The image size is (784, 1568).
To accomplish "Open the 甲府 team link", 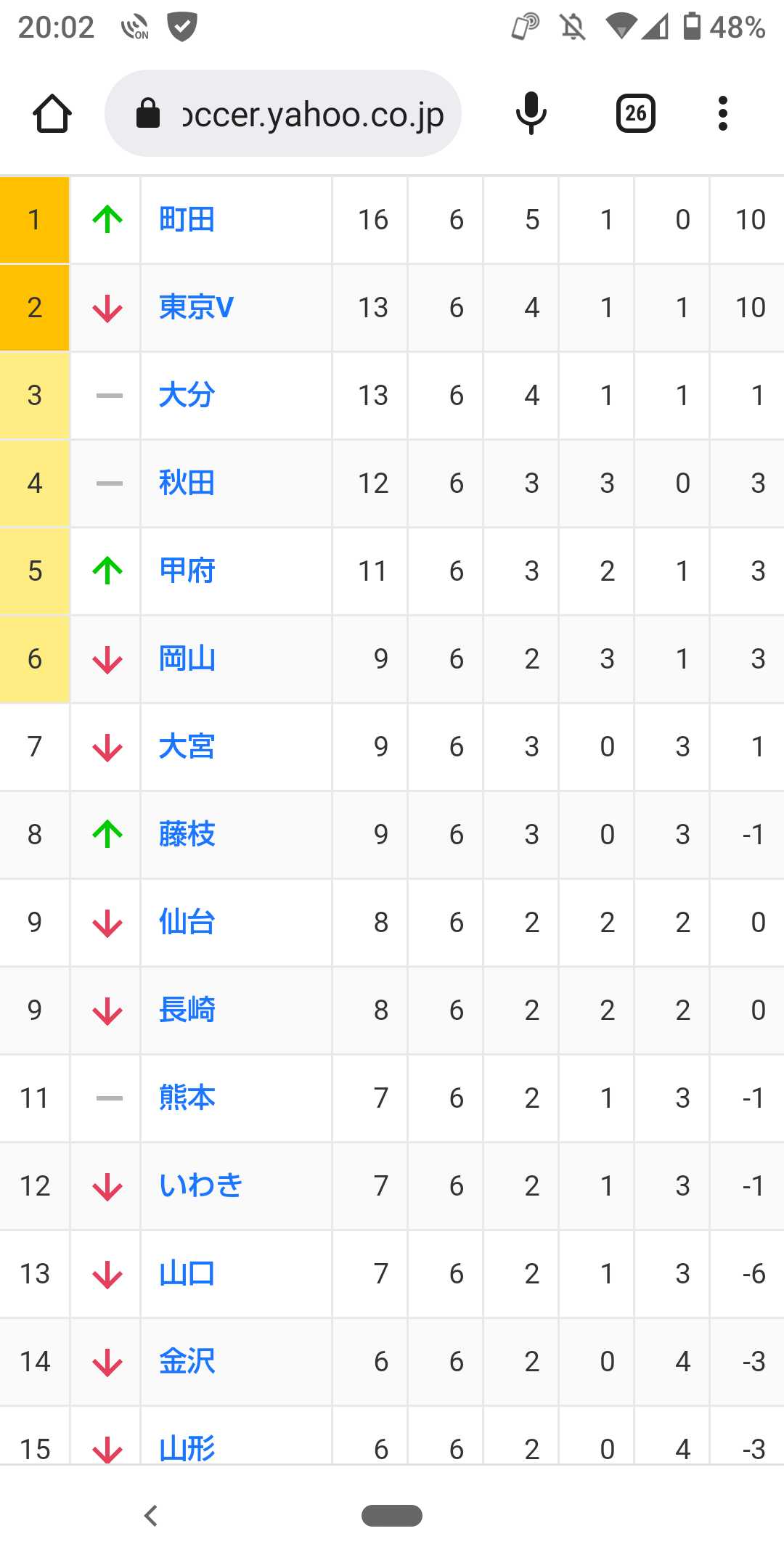I will click(x=187, y=571).
